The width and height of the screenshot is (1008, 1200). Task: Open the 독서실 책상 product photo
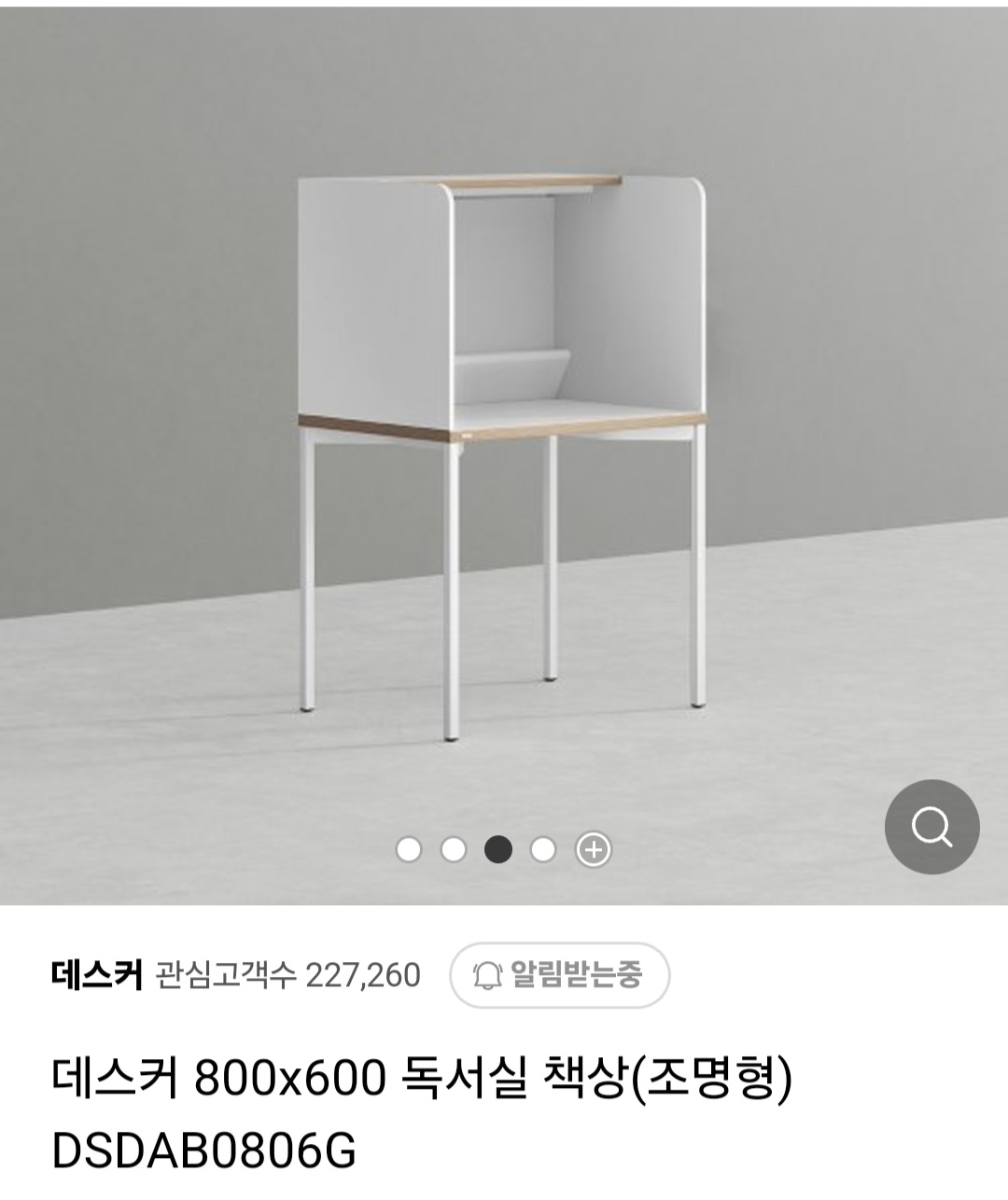(502, 448)
